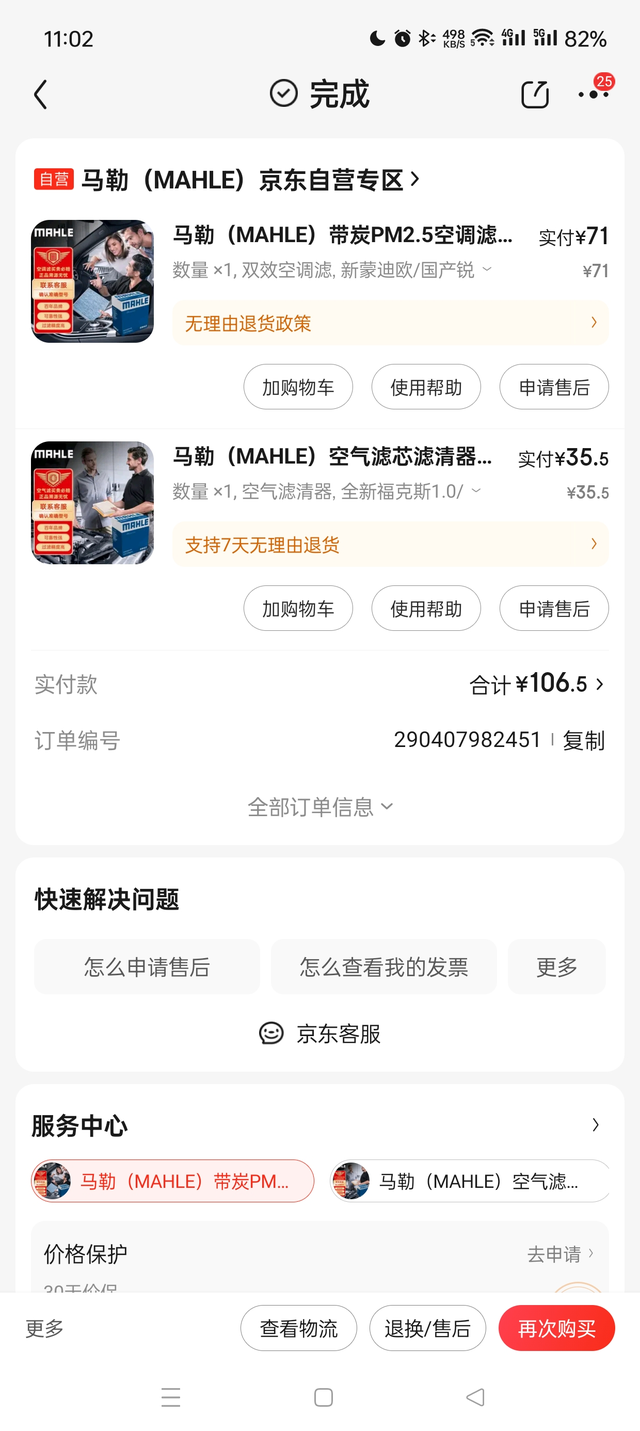640x1431 pixels.
Task: Contact 京东客服
Action: (x=320, y=1034)
